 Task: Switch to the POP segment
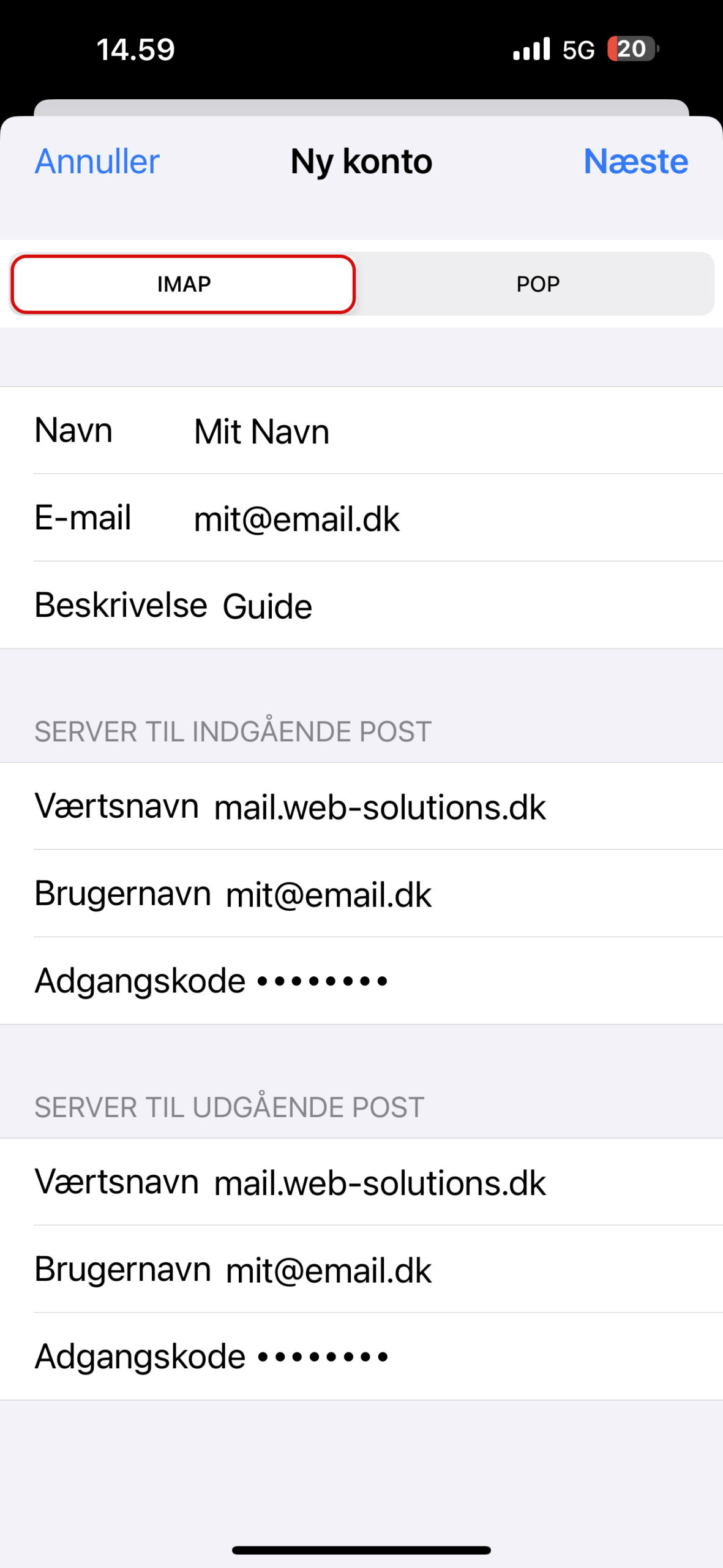(x=538, y=284)
